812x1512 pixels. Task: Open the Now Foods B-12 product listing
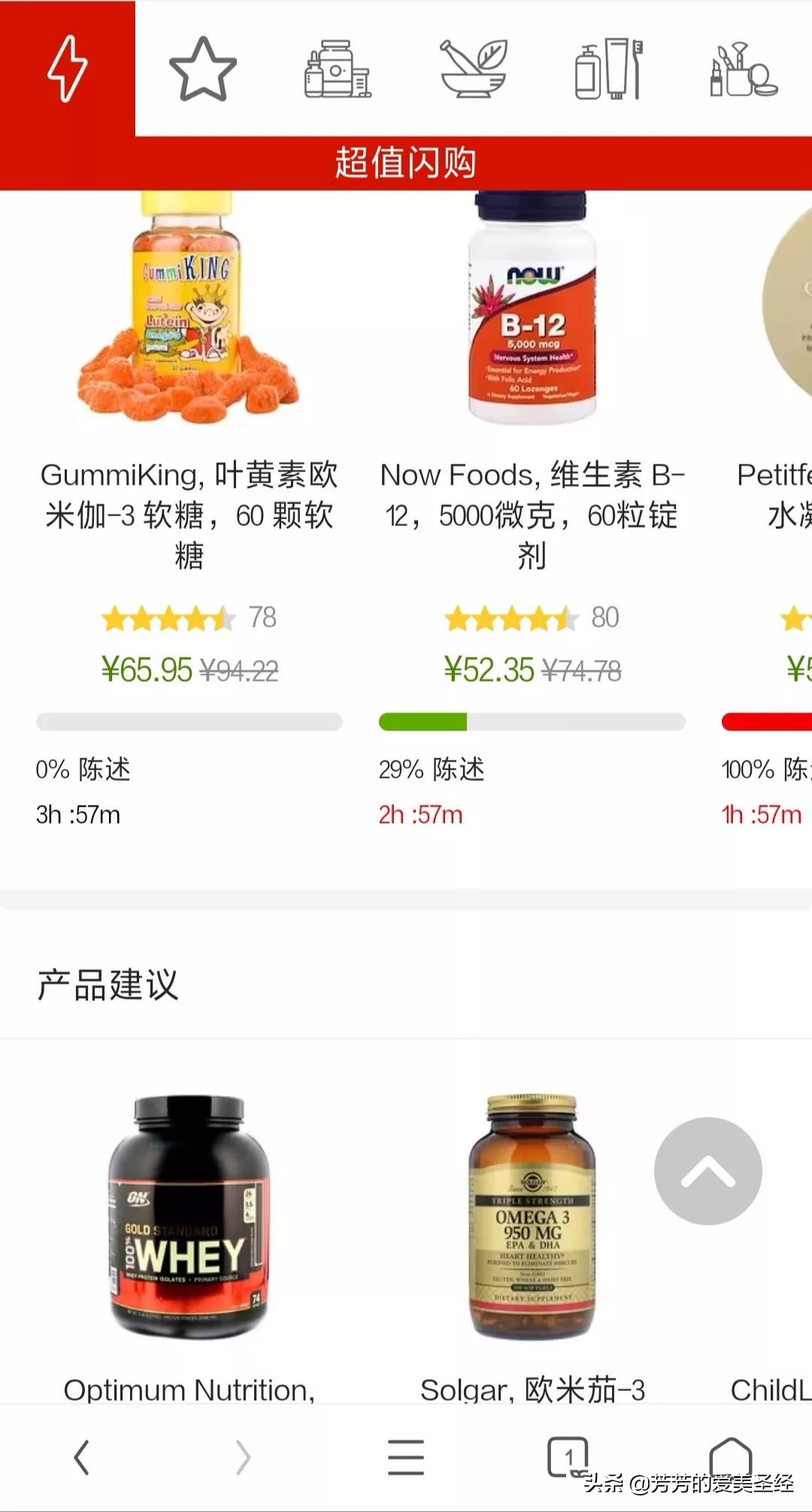532,316
